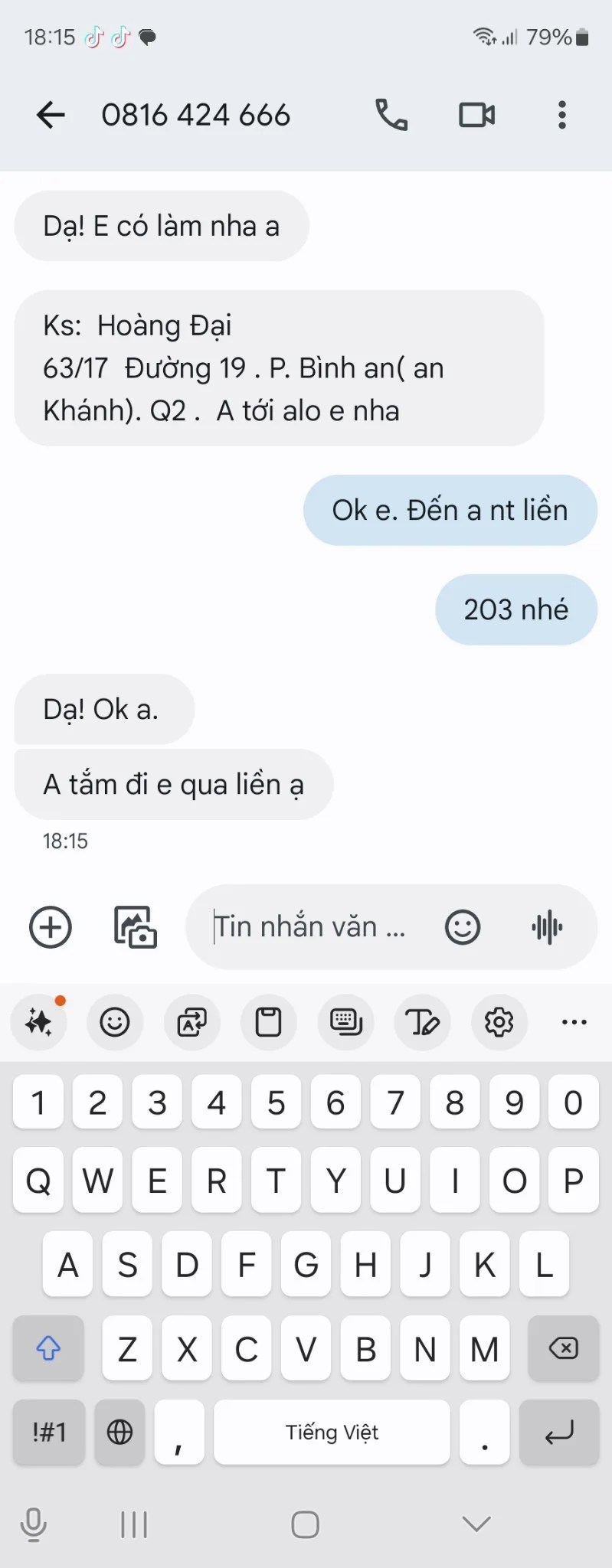Switch keyboard language with globe key
The image size is (612, 1568).
119,1432
